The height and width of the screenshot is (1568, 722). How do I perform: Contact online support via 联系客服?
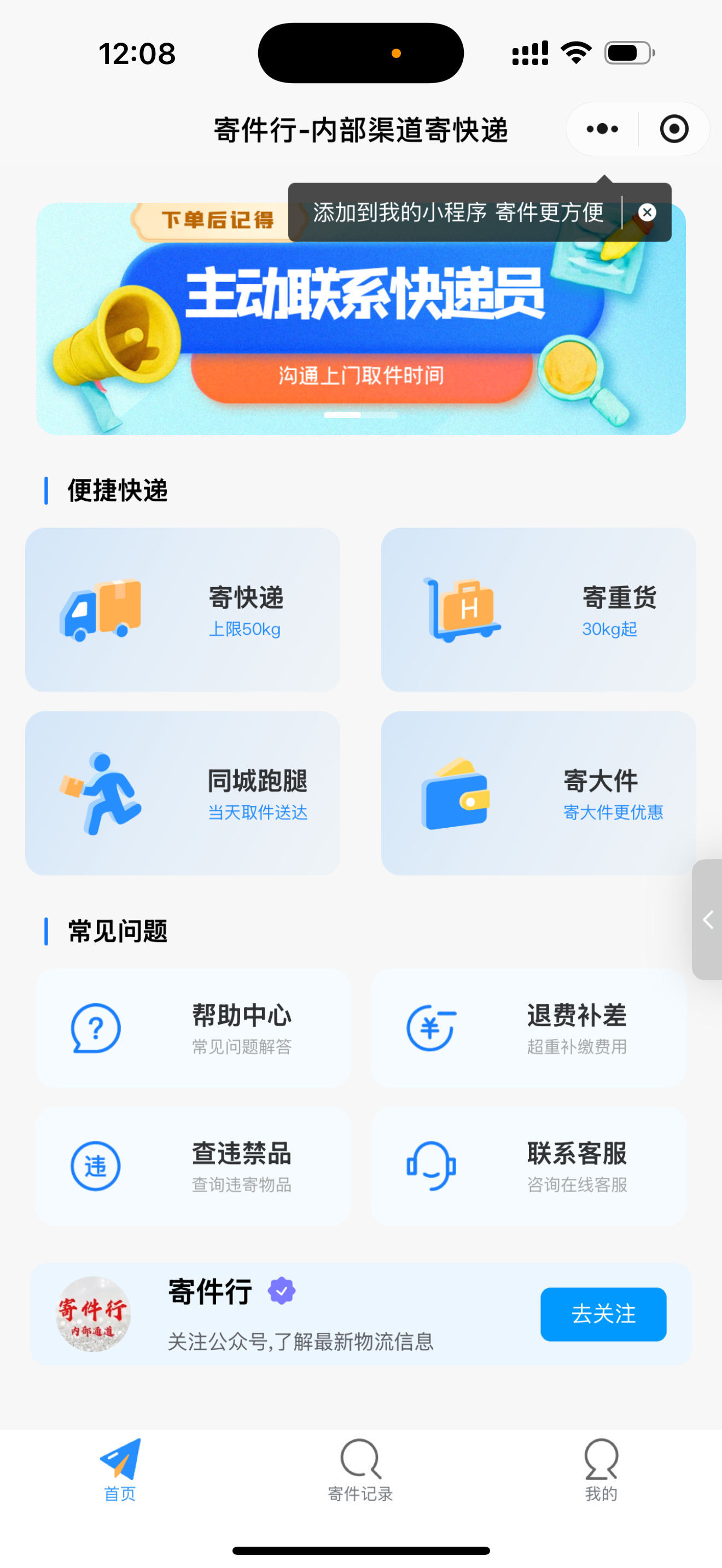(528, 1166)
